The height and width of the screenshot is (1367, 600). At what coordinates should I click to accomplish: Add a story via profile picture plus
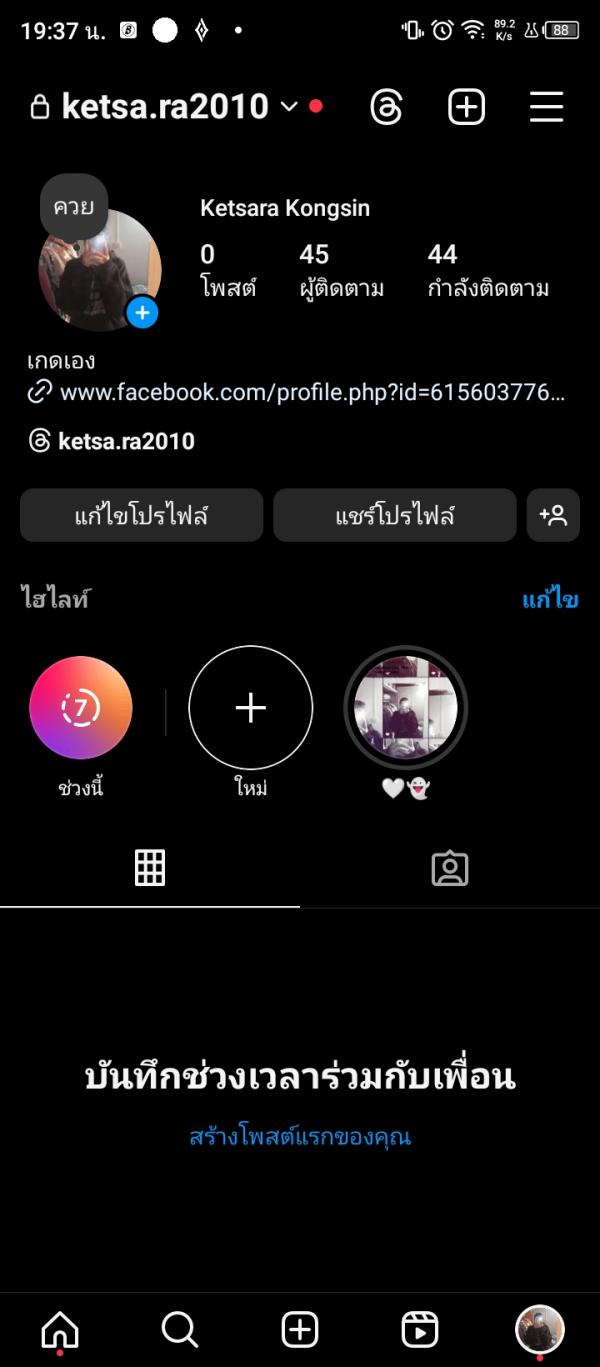[142, 313]
